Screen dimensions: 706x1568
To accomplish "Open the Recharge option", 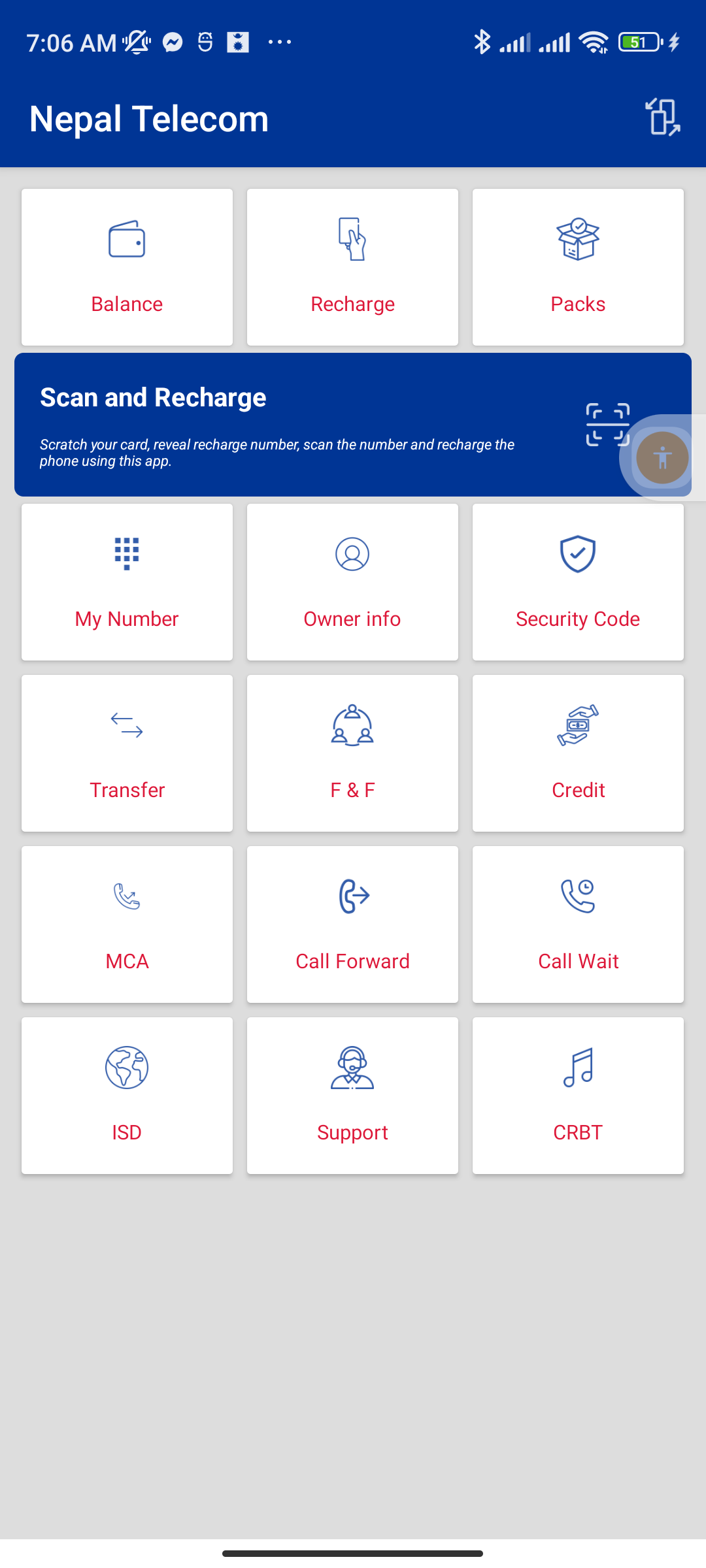I will click(x=352, y=267).
